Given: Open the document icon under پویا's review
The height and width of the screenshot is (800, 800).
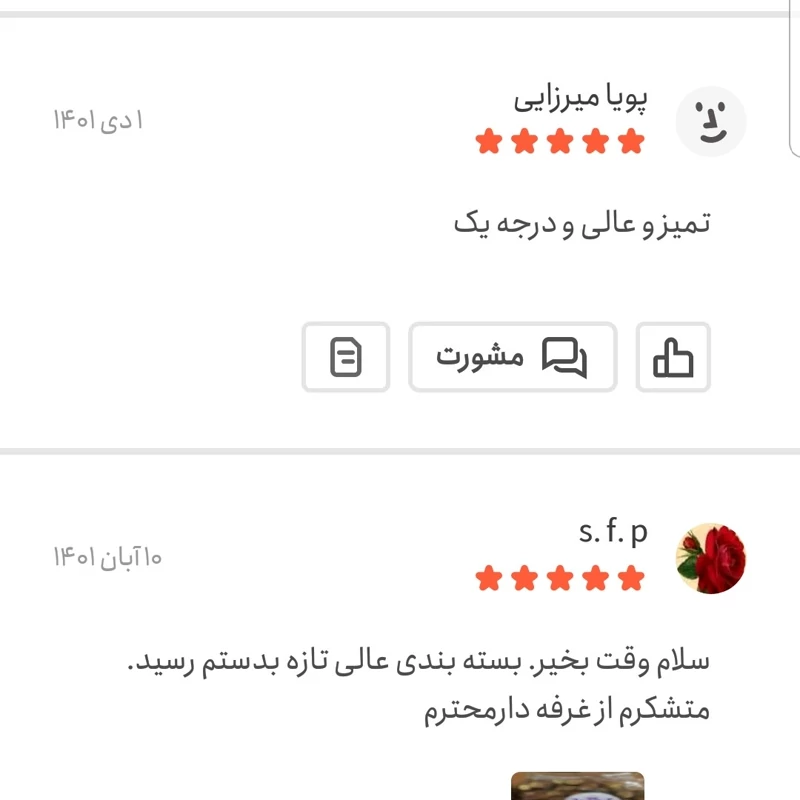Looking at the screenshot, I should [345, 357].
